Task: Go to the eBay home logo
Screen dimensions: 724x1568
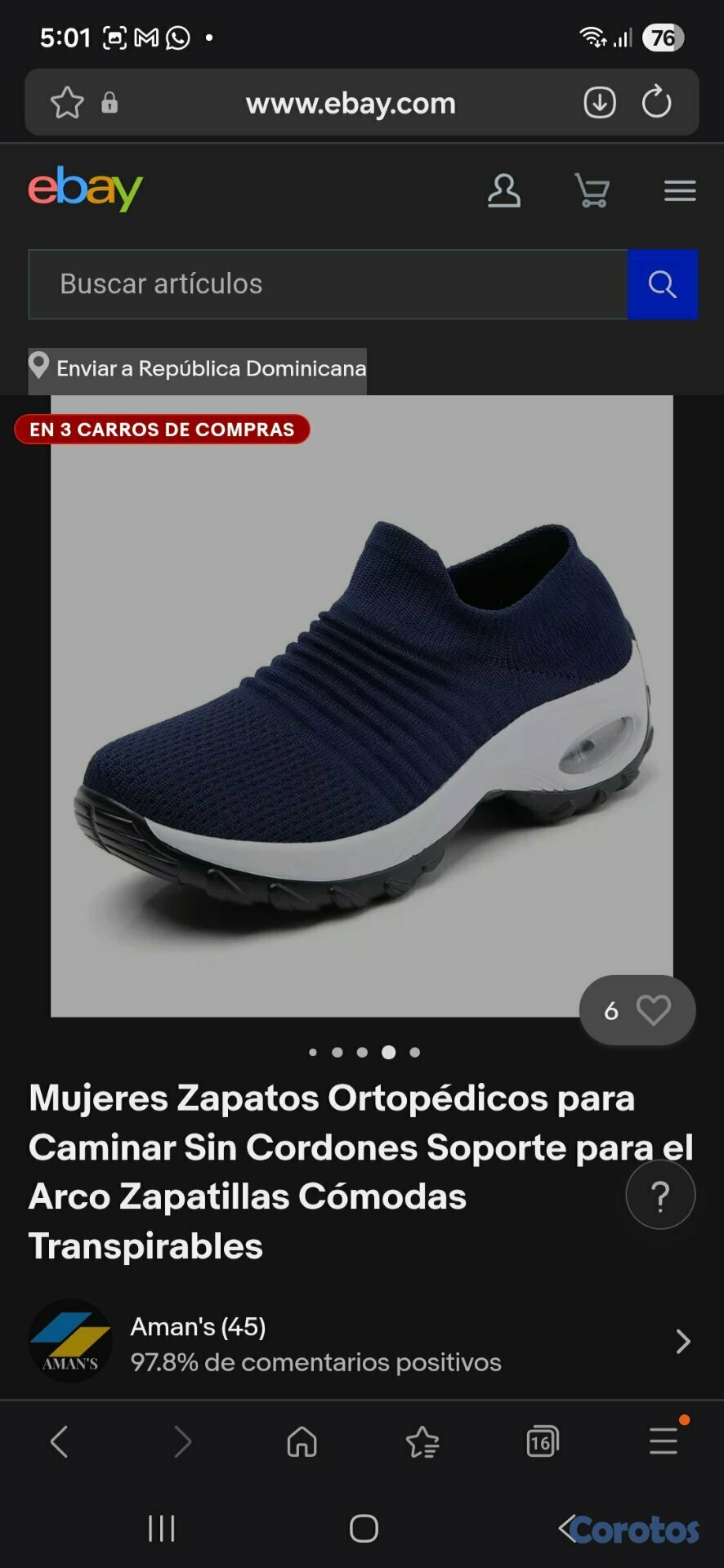Action: 86,189
